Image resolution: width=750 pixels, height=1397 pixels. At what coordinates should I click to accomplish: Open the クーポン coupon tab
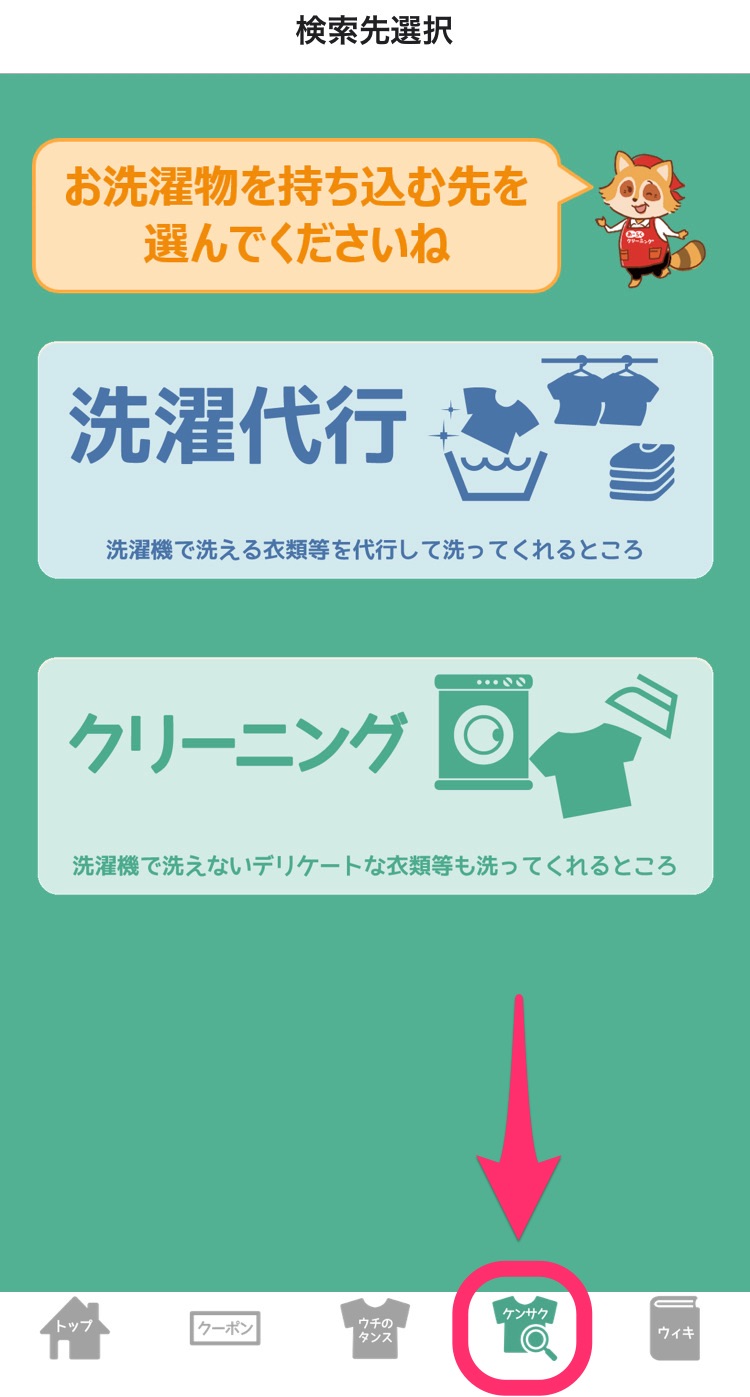pyautogui.click(x=225, y=1329)
